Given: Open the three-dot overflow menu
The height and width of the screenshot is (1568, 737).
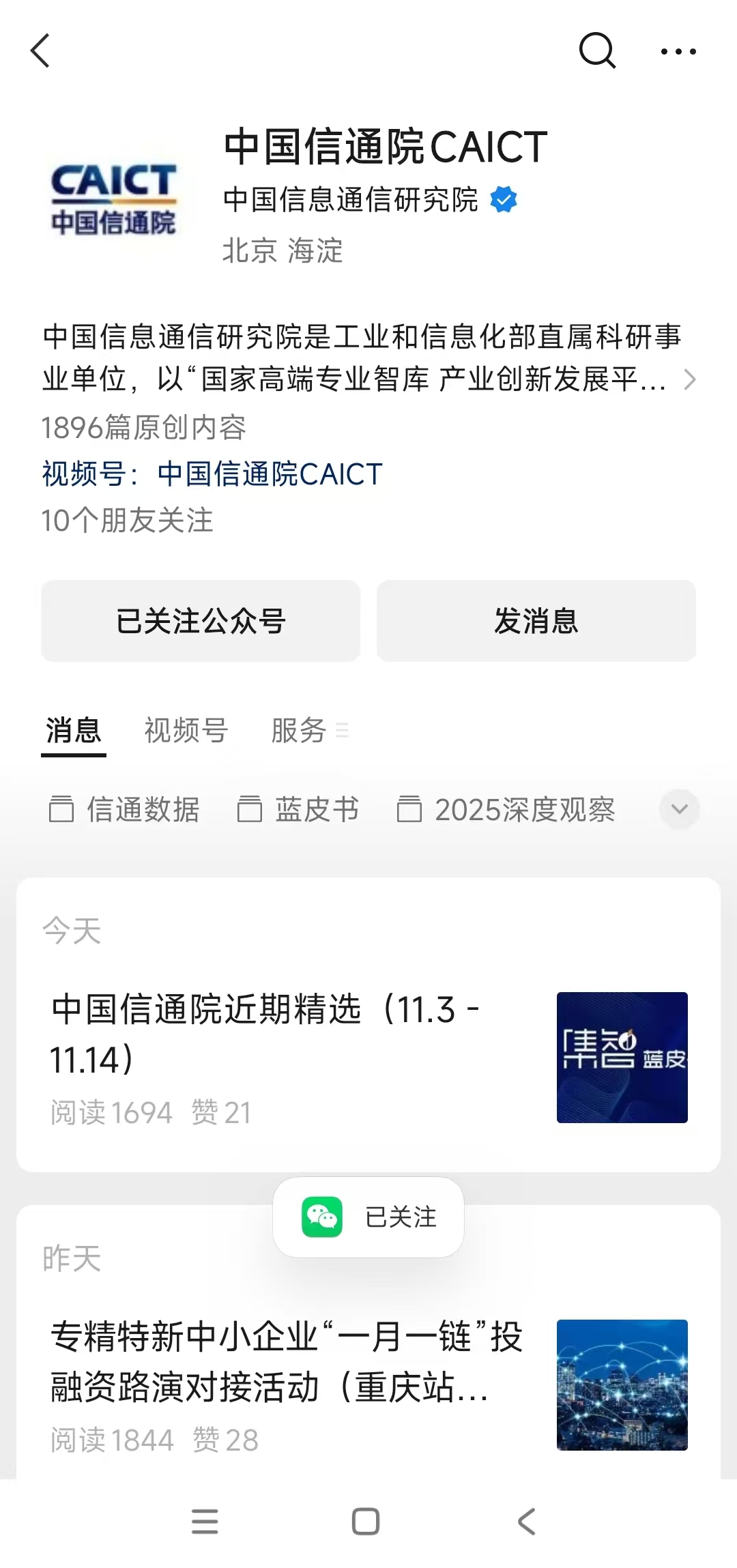Looking at the screenshot, I should (x=678, y=51).
